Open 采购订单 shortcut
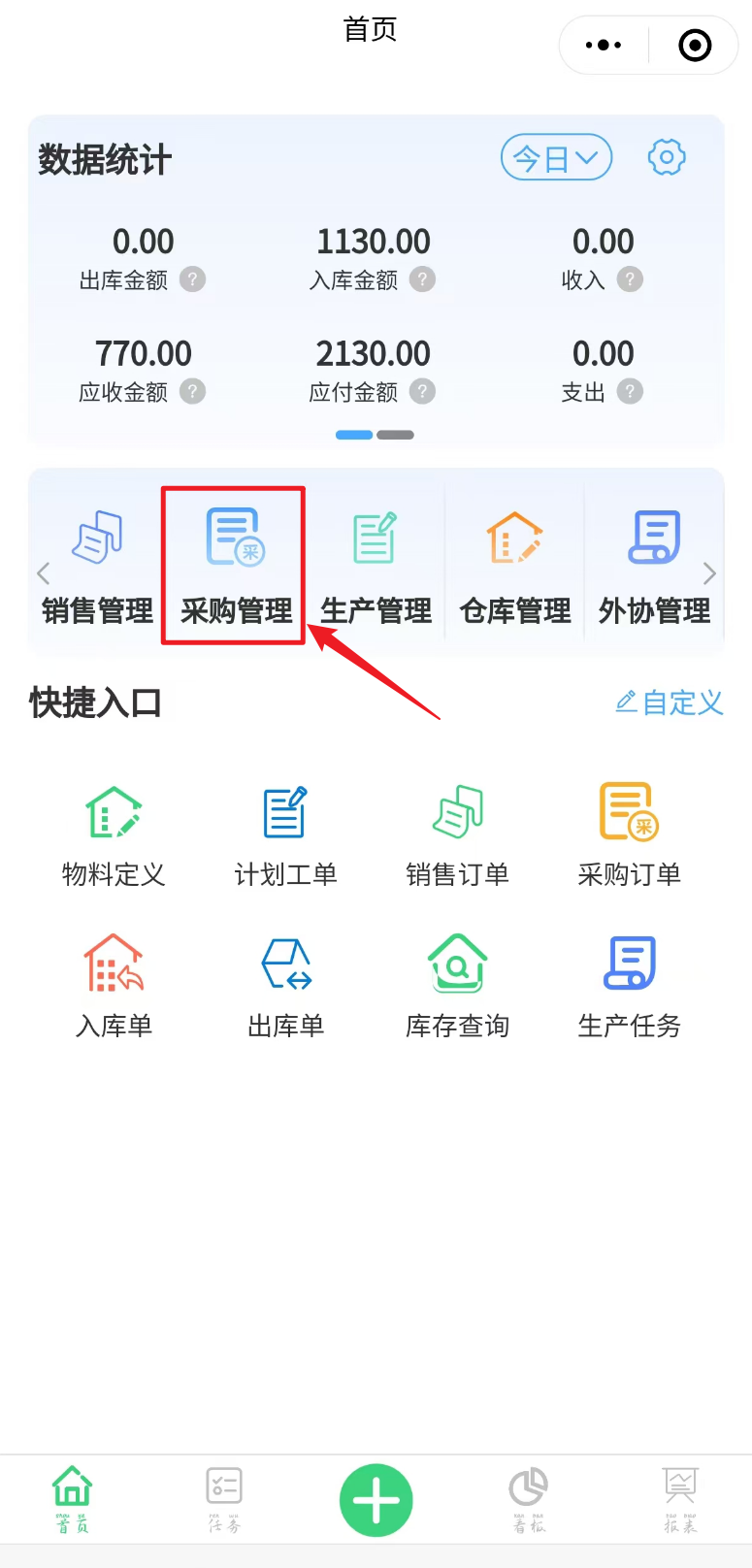The height and width of the screenshot is (1568, 752). (629, 833)
